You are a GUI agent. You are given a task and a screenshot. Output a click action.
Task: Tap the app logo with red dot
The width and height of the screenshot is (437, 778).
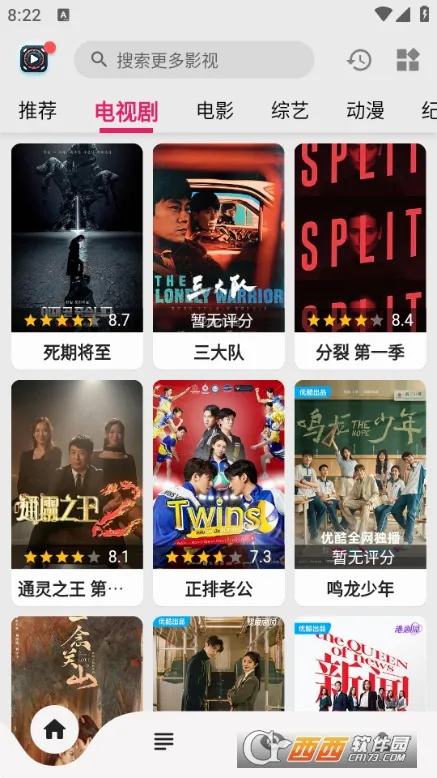click(x=34, y=59)
